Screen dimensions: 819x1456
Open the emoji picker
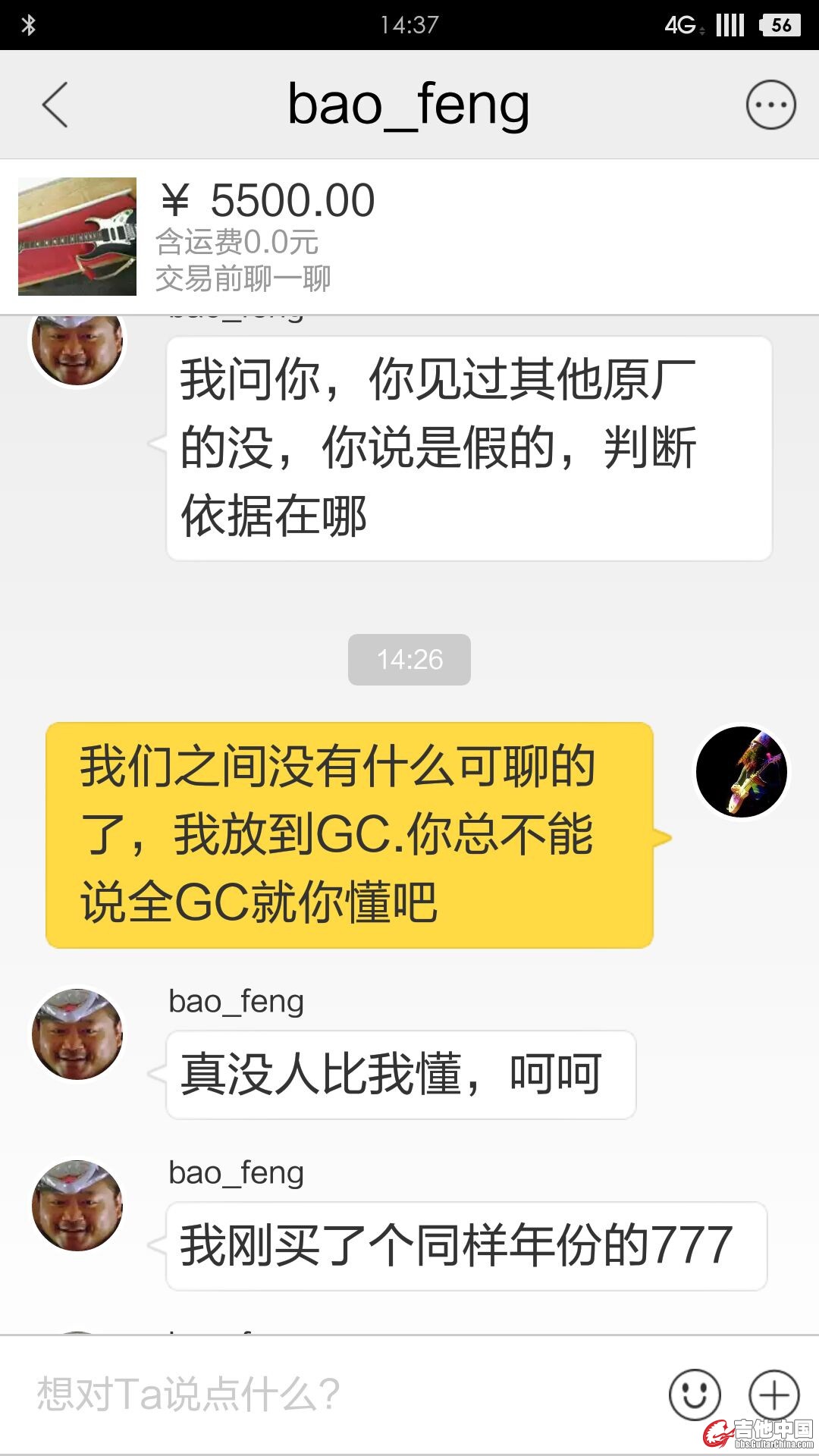click(x=694, y=1394)
